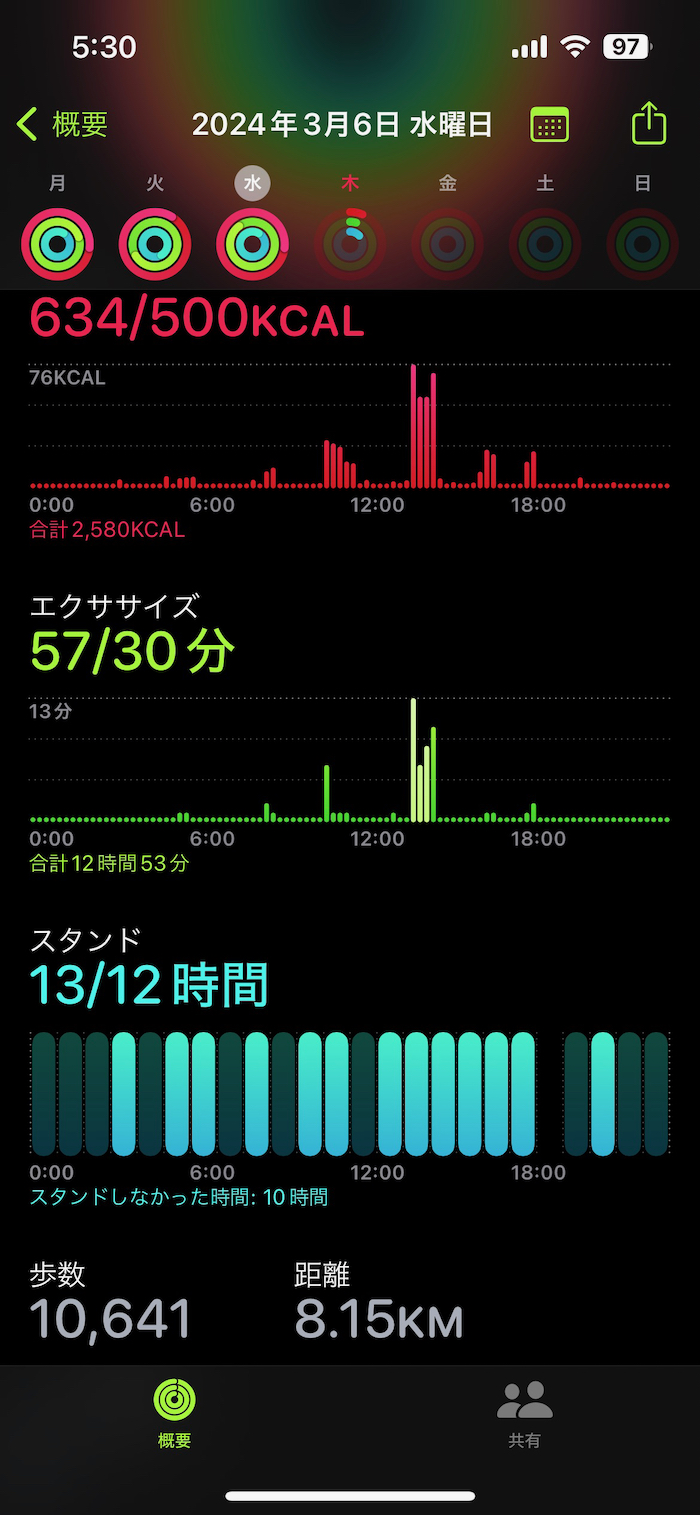
Task: Select Tuesday (火) activity rings
Action: point(155,243)
